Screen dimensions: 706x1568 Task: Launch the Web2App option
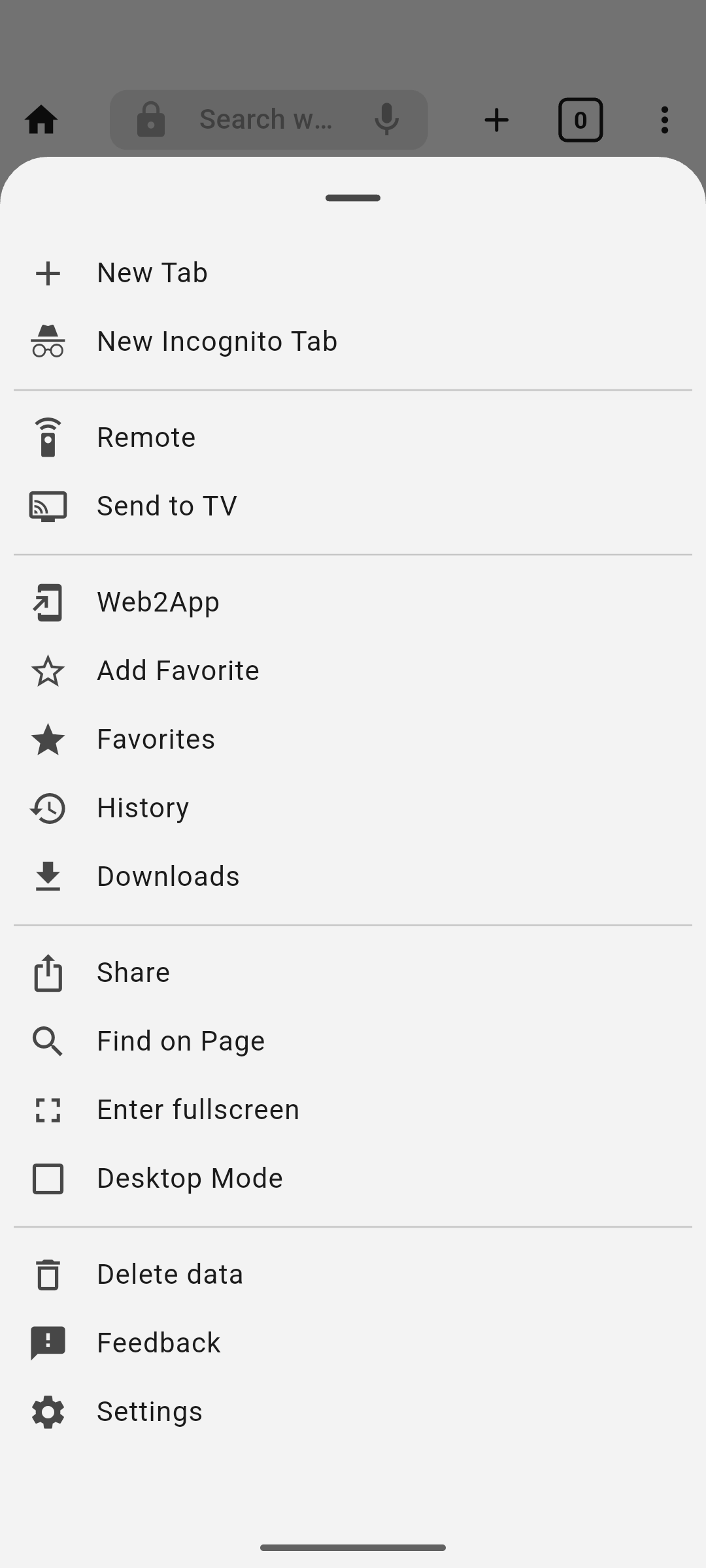click(158, 602)
